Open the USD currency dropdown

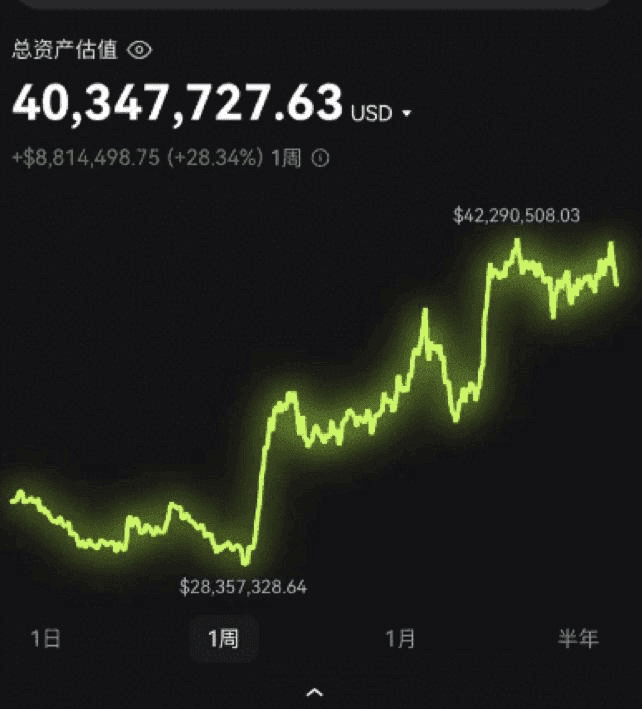(382, 113)
